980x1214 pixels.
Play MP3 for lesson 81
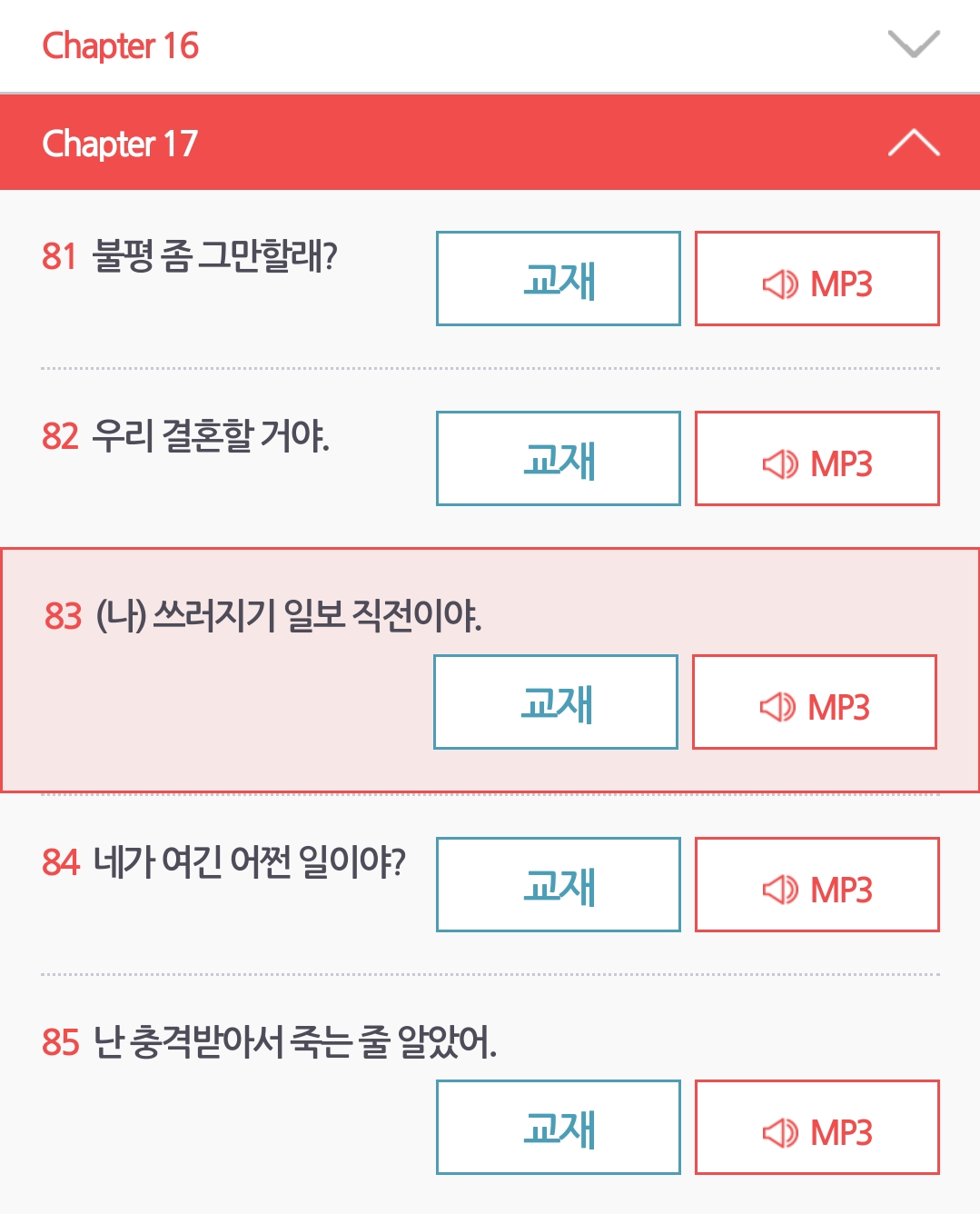coord(817,279)
